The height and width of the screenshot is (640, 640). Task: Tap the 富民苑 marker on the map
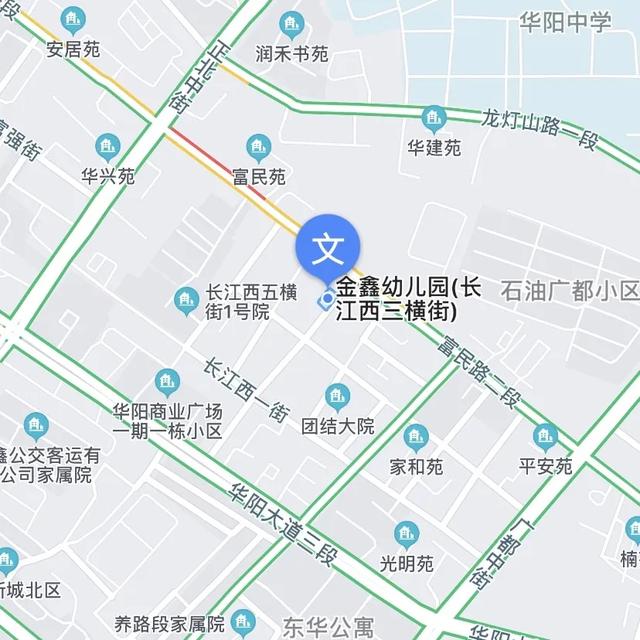coord(259,149)
